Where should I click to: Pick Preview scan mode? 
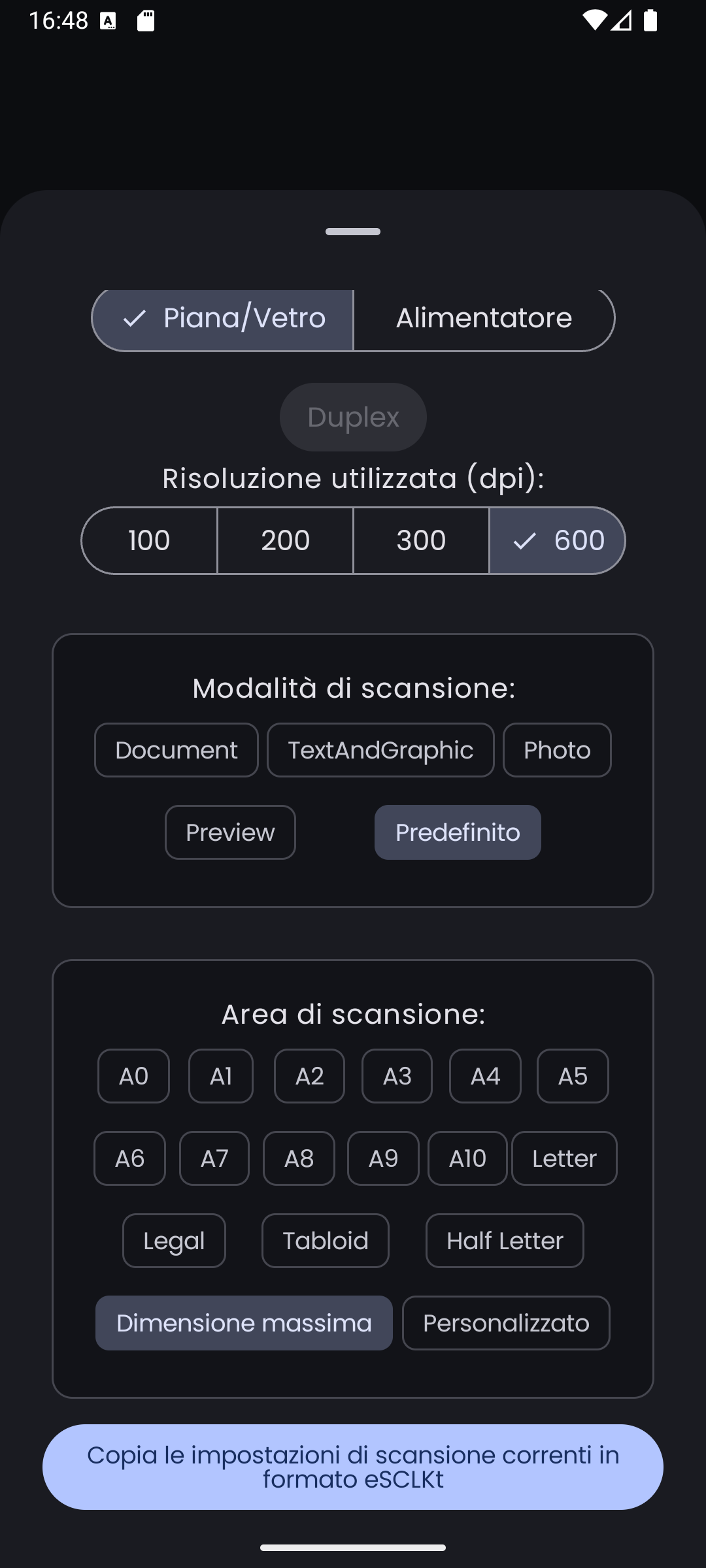tap(230, 832)
